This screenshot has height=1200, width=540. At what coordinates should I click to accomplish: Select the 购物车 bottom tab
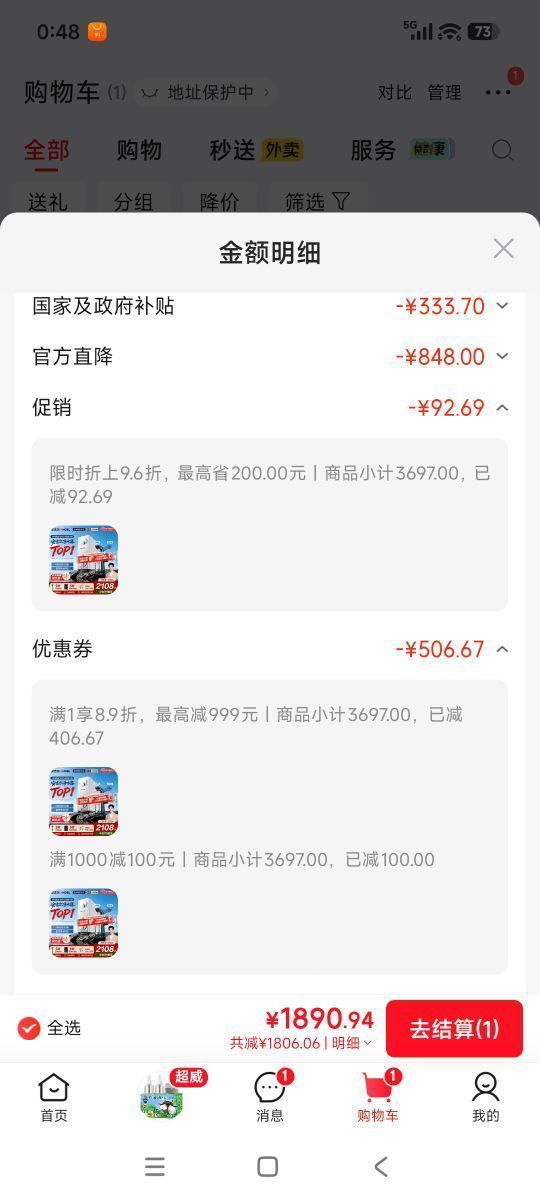pos(378,1098)
